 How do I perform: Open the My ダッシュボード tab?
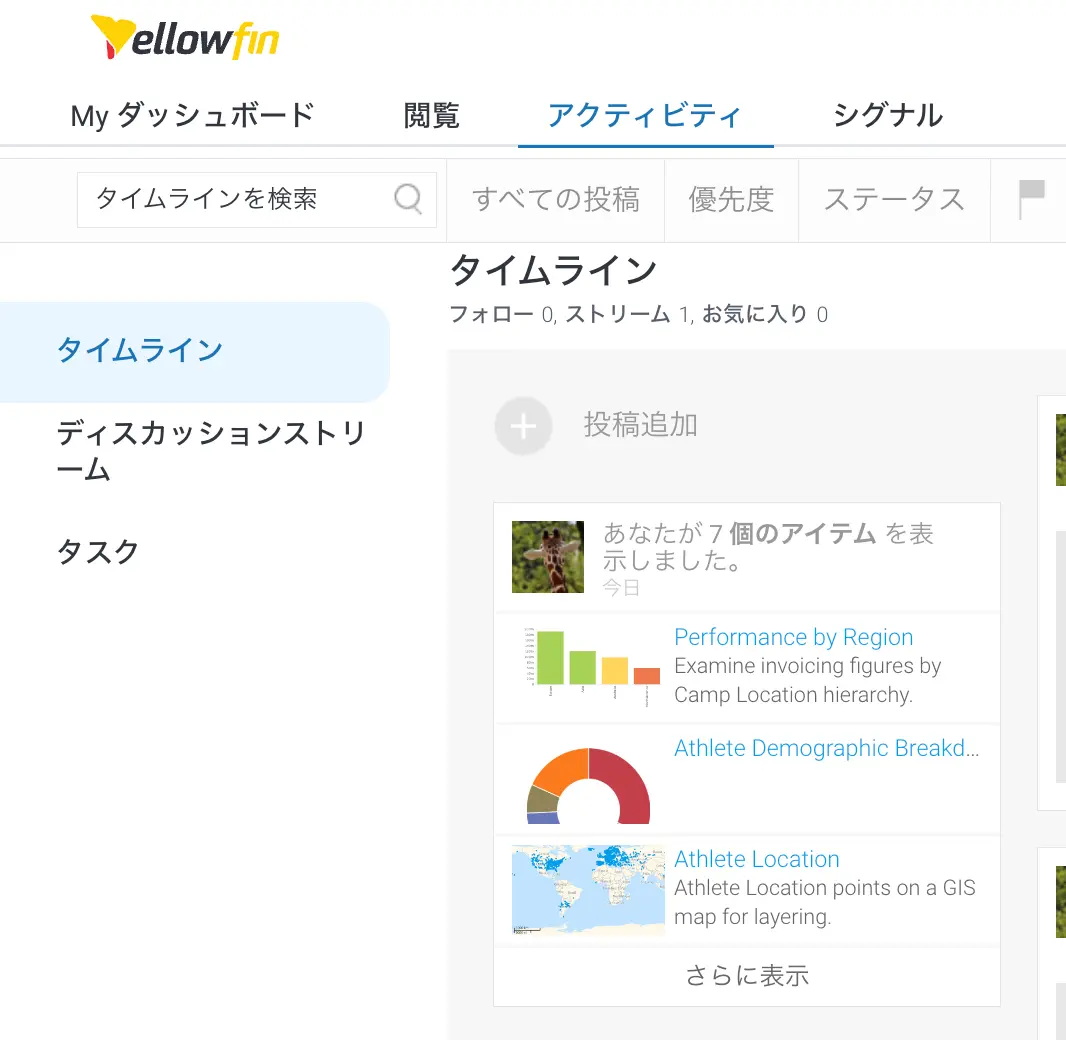click(192, 115)
